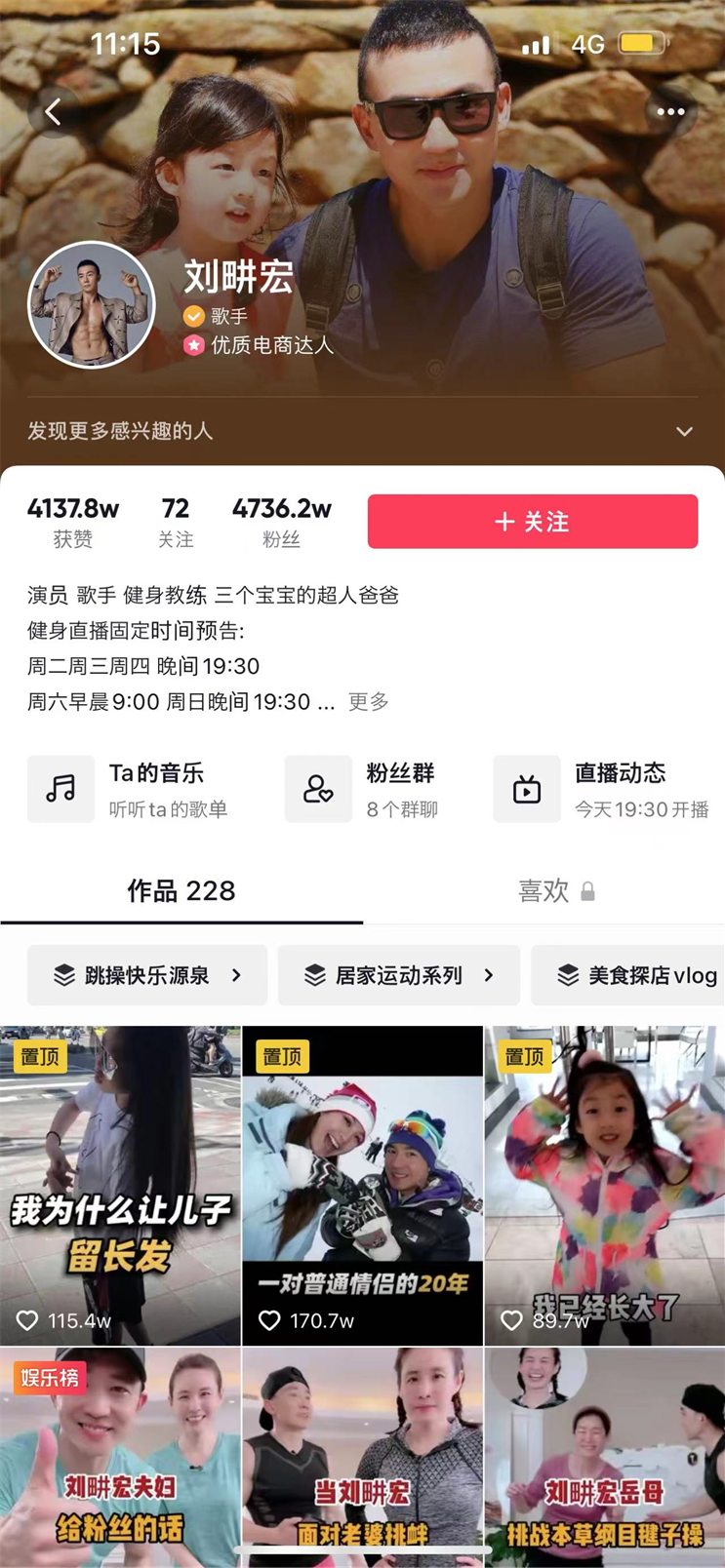Expand 发现更多感兴趣的人 section

click(684, 431)
